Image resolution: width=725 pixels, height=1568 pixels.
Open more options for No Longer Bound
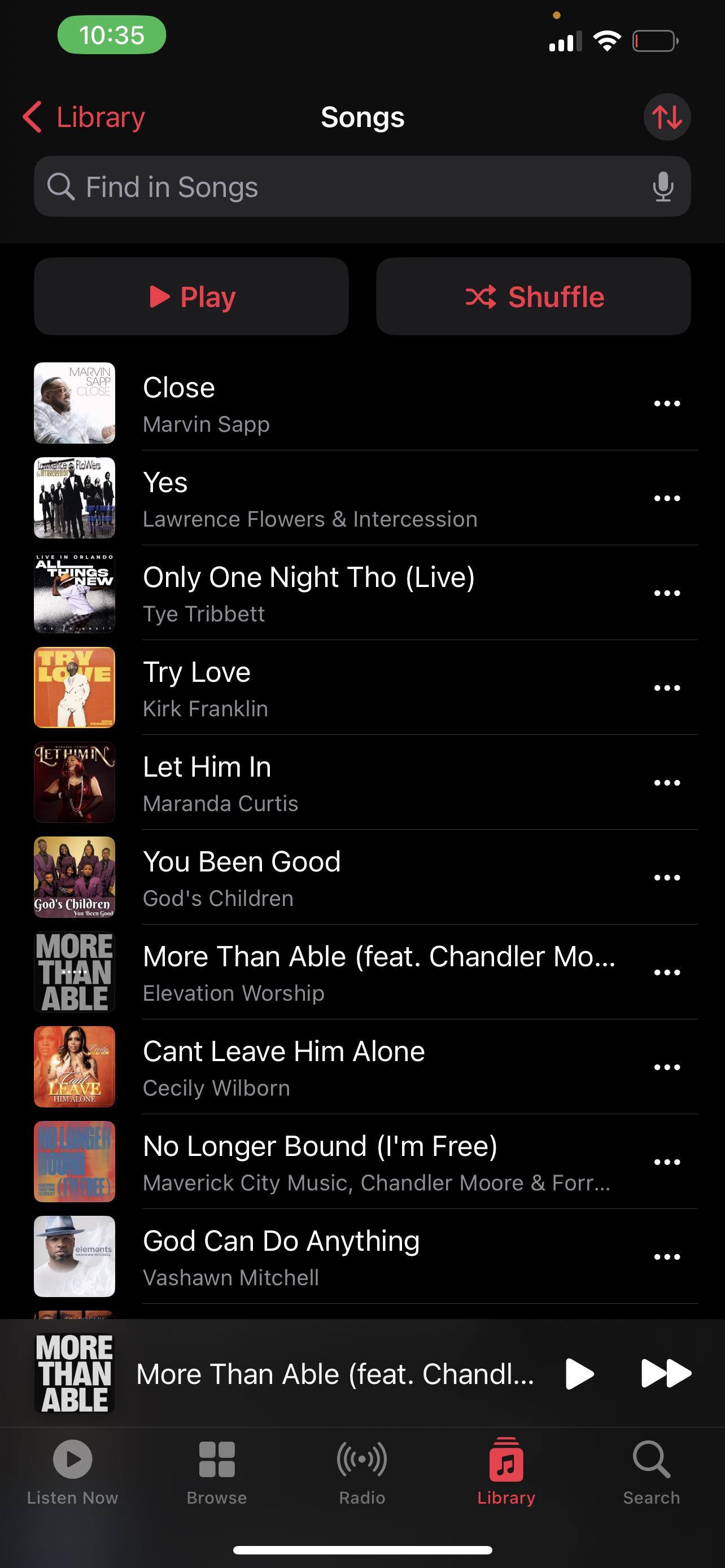tap(667, 1162)
